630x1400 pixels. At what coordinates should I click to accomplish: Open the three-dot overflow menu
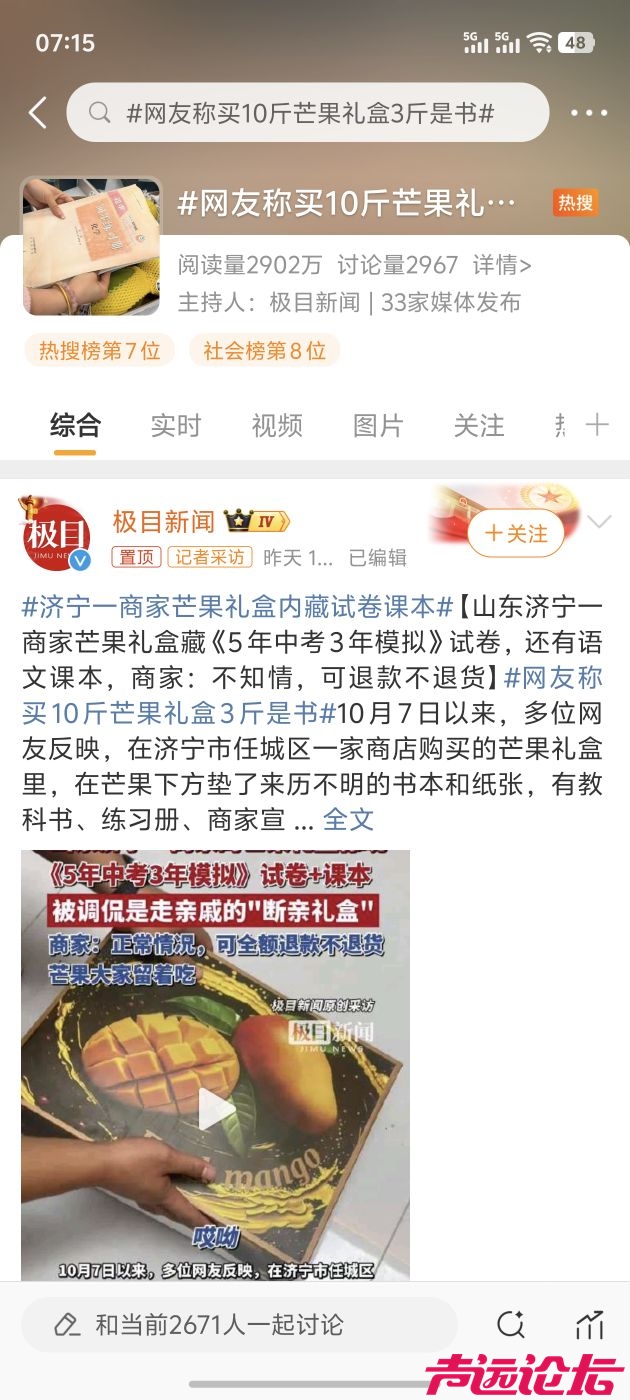pos(589,113)
